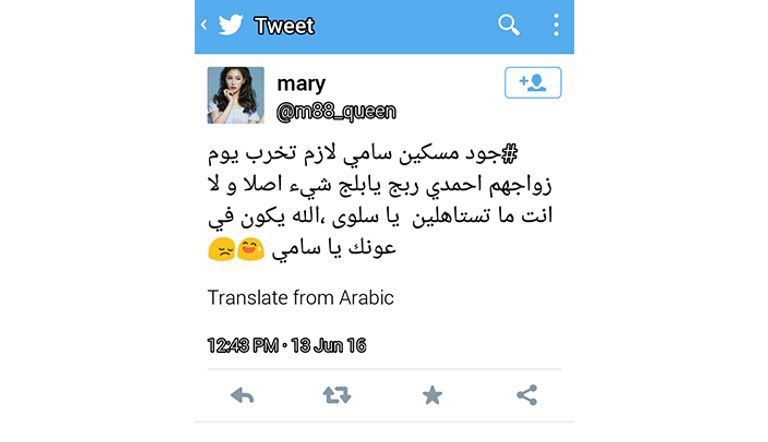Go back from the Tweet screen
The width and height of the screenshot is (768, 442).
tap(204, 25)
